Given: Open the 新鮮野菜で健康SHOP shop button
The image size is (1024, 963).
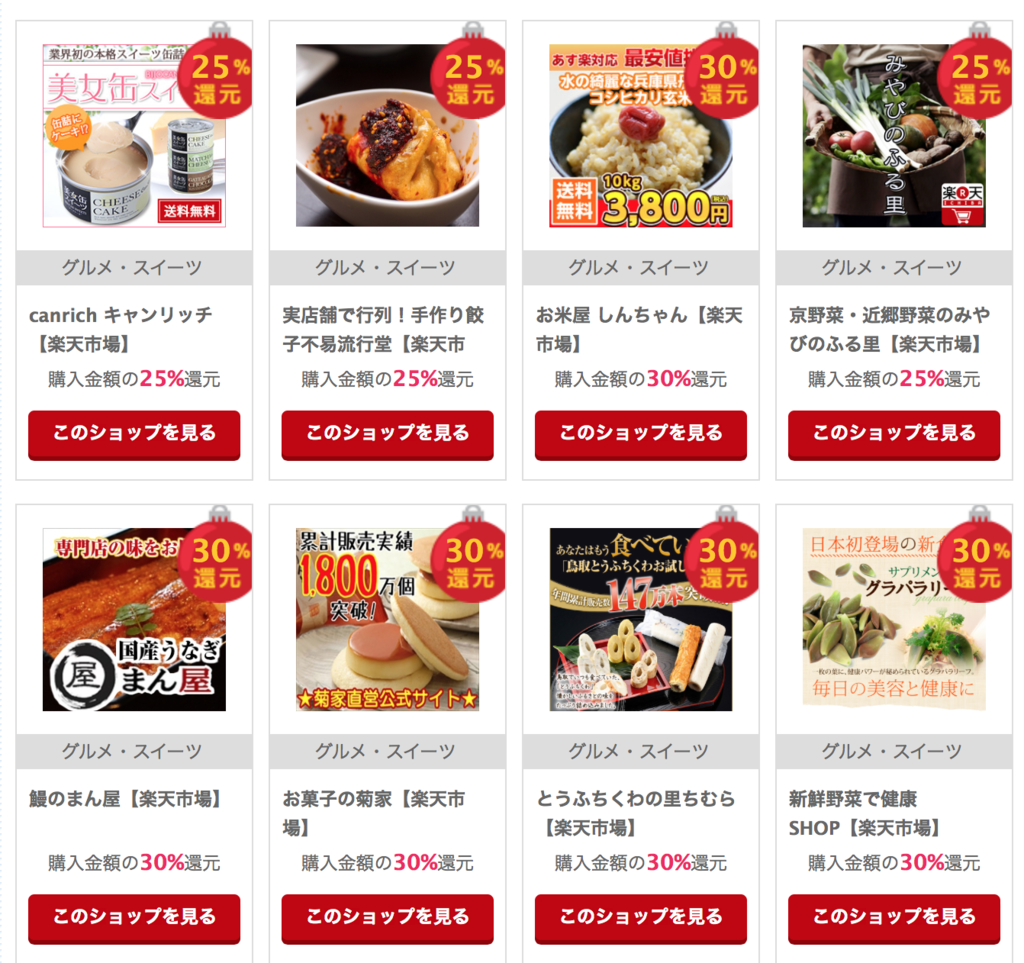Looking at the screenshot, I should (894, 917).
